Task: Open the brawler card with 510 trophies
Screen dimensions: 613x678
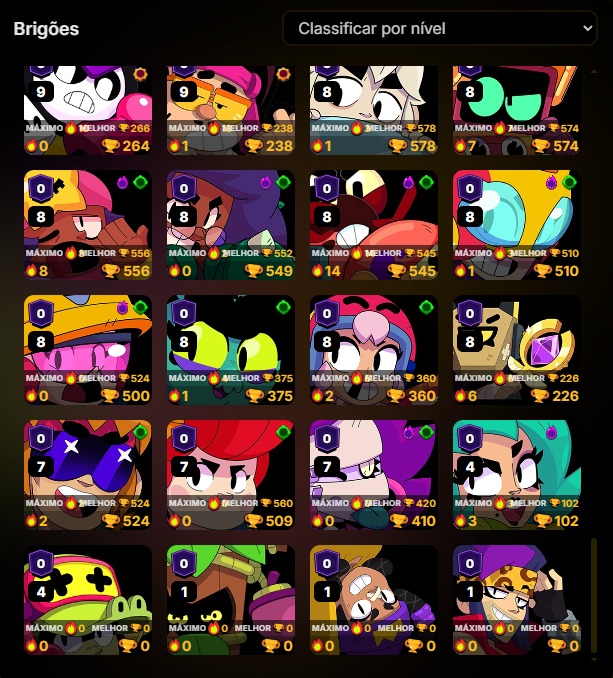Action: click(517, 225)
